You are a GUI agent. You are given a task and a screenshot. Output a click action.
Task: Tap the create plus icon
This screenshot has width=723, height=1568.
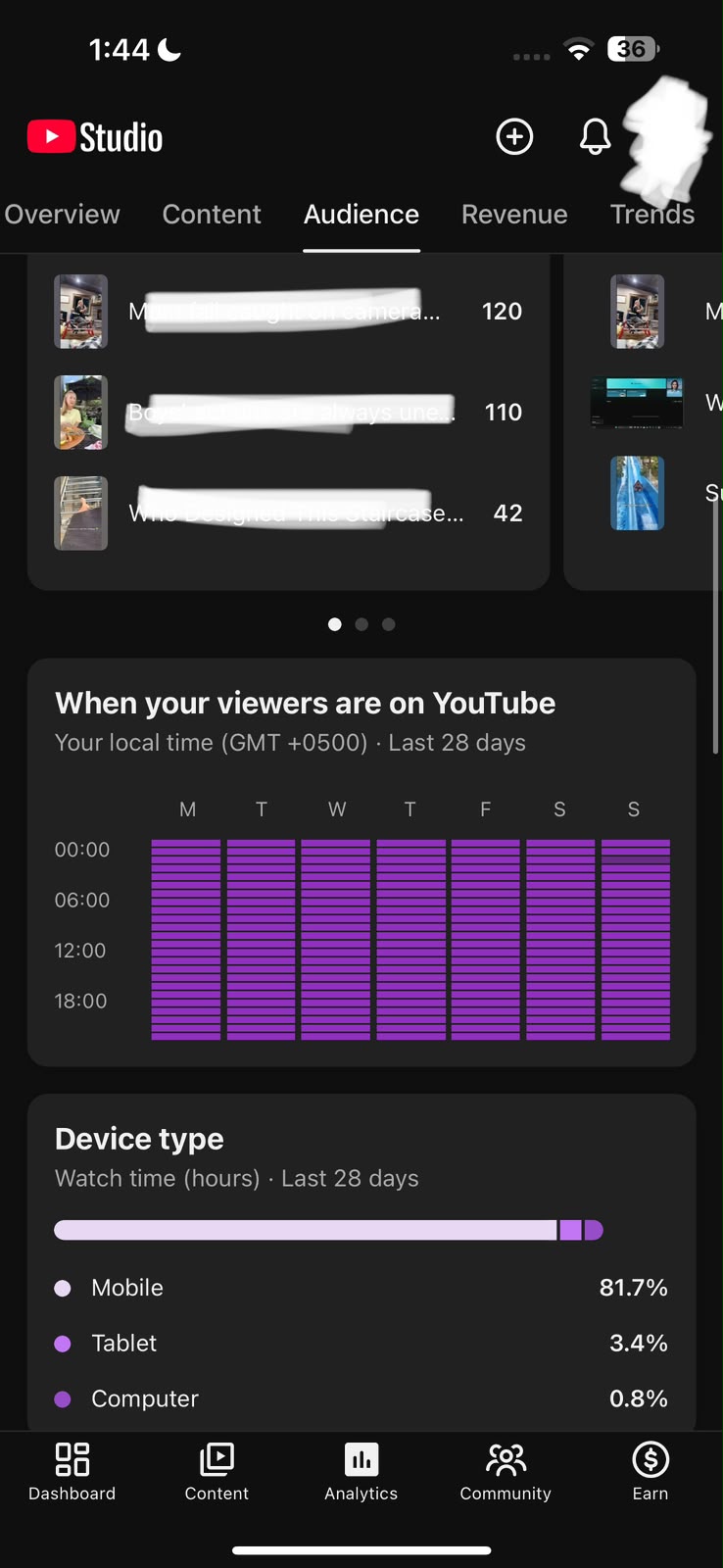[x=514, y=136]
